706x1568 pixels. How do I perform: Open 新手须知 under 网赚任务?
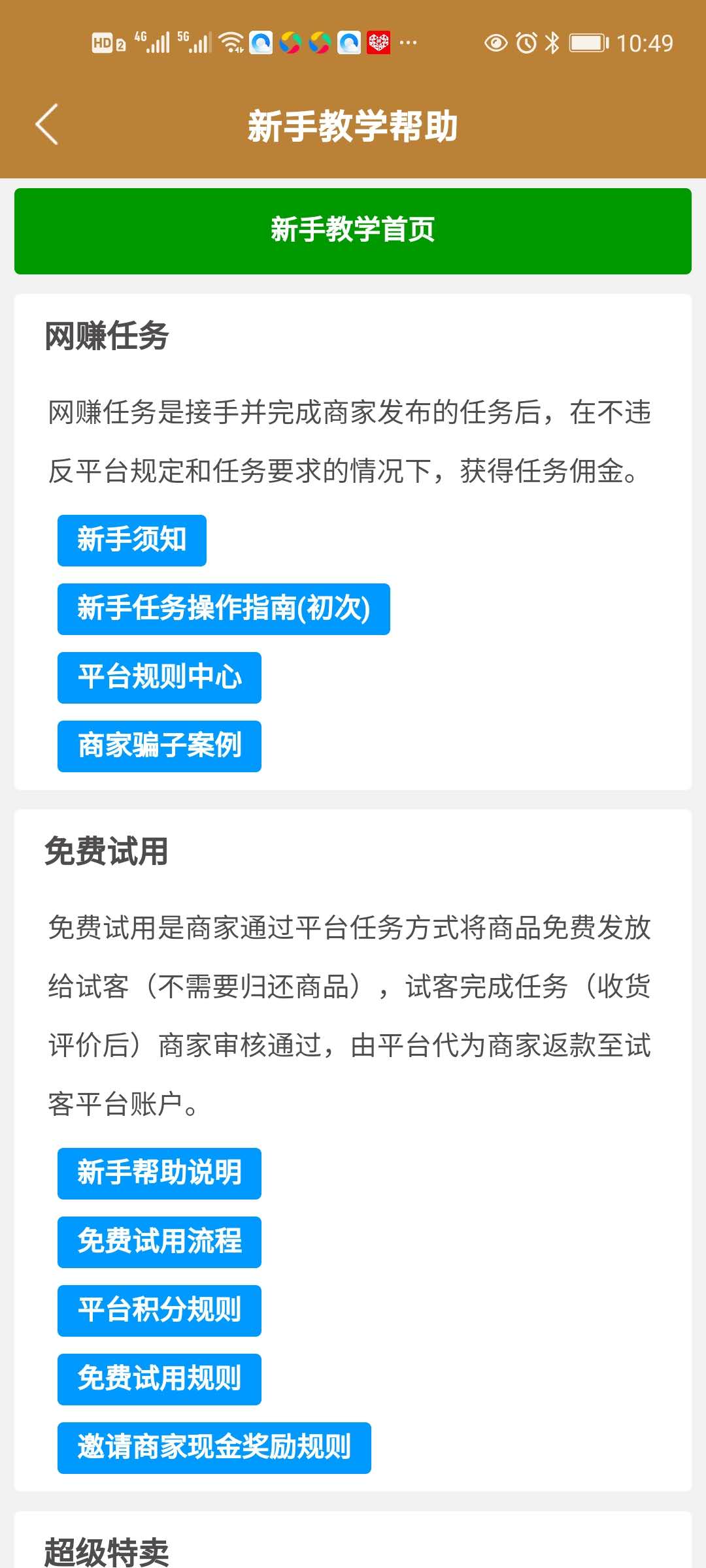(132, 540)
